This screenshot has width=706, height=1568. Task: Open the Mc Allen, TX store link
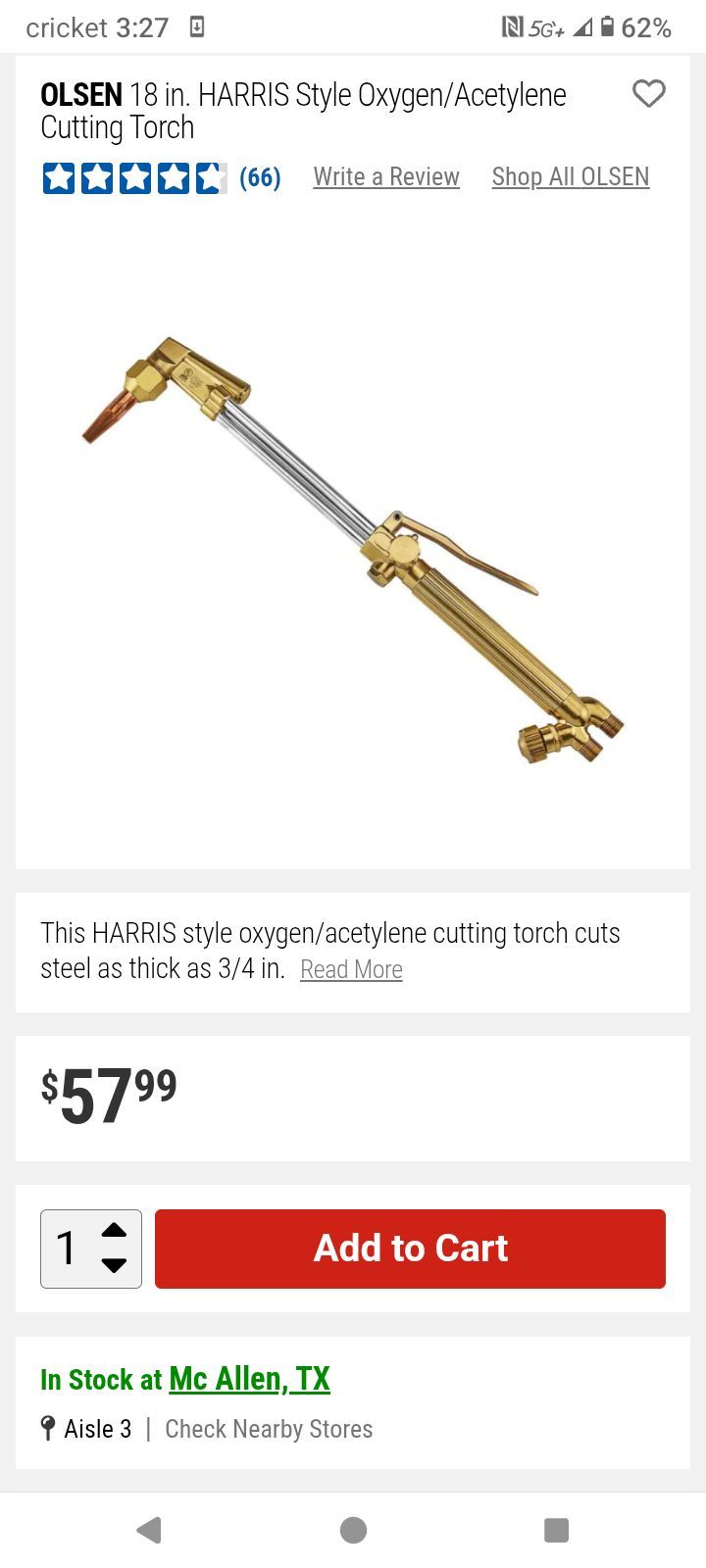point(249,1379)
